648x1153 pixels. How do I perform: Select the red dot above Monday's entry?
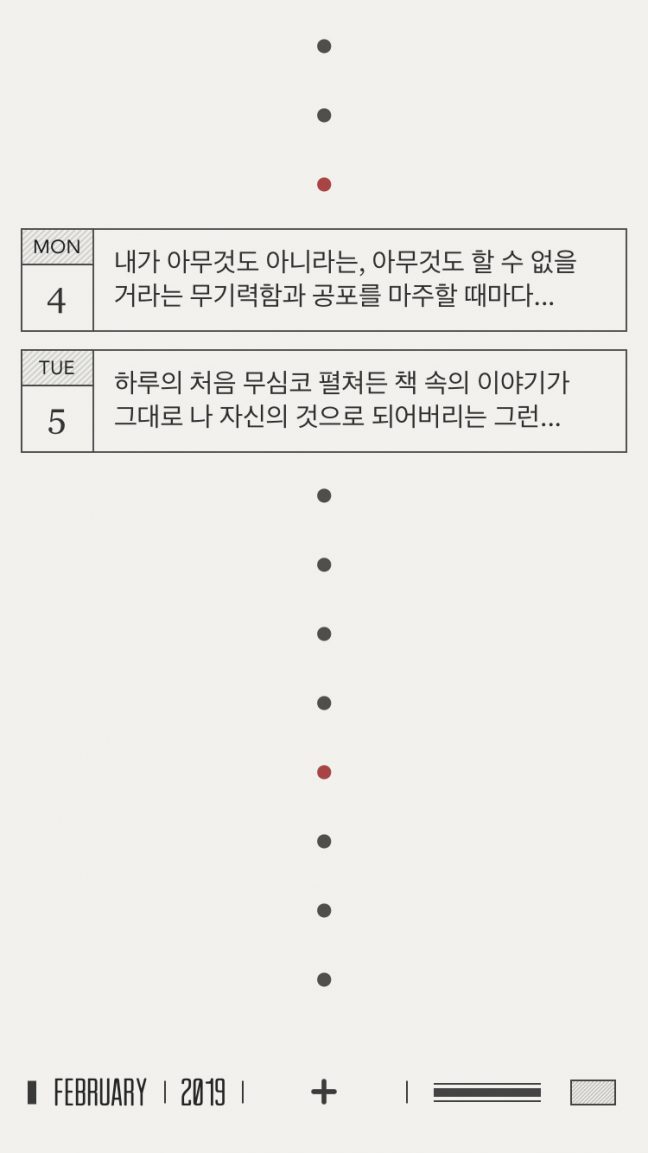tap(324, 185)
